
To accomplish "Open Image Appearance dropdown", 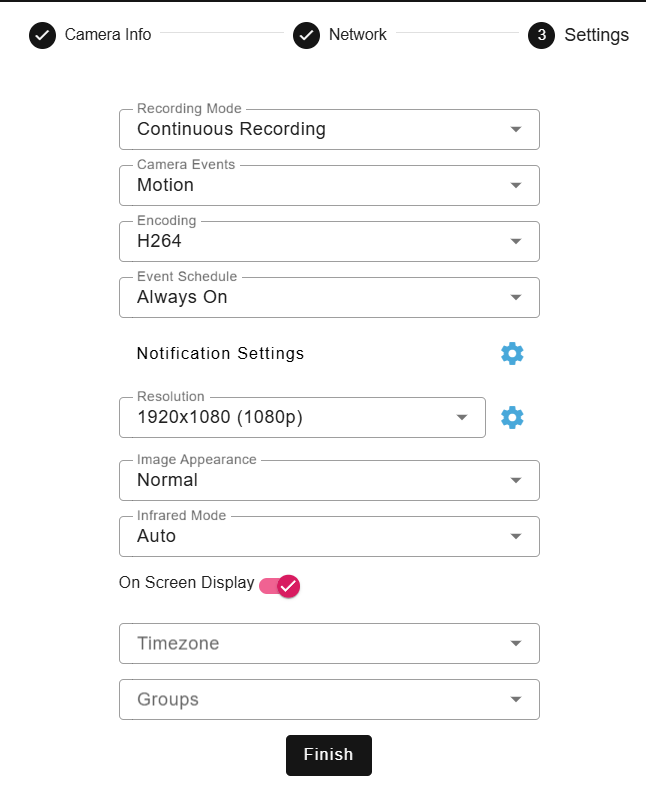I will tap(329, 480).
